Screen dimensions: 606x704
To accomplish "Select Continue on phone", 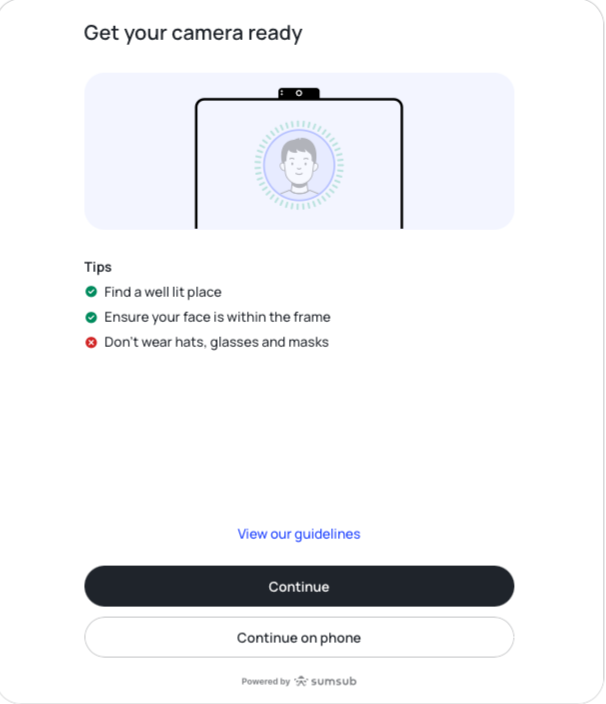I will (x=299, y=638).
